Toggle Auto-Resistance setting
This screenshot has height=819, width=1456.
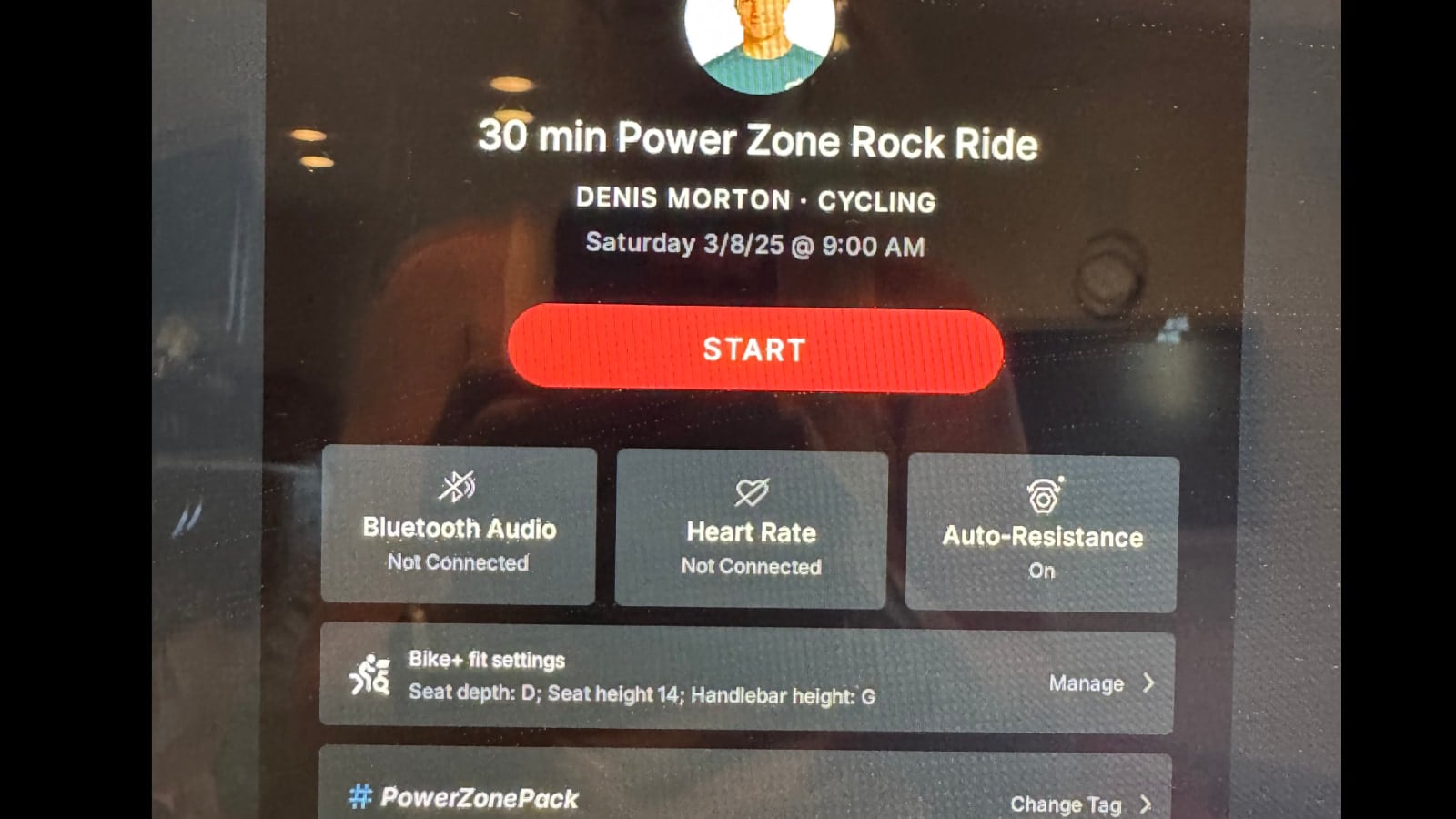tap(1042, 534)
